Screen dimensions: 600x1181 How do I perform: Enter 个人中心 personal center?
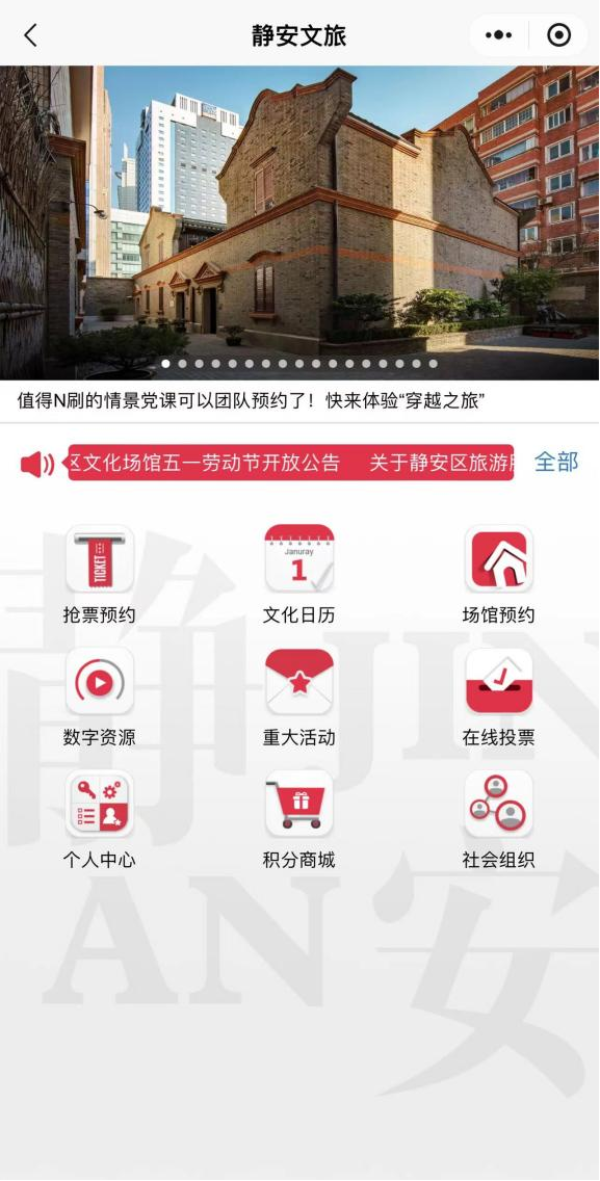pos(99,819)
